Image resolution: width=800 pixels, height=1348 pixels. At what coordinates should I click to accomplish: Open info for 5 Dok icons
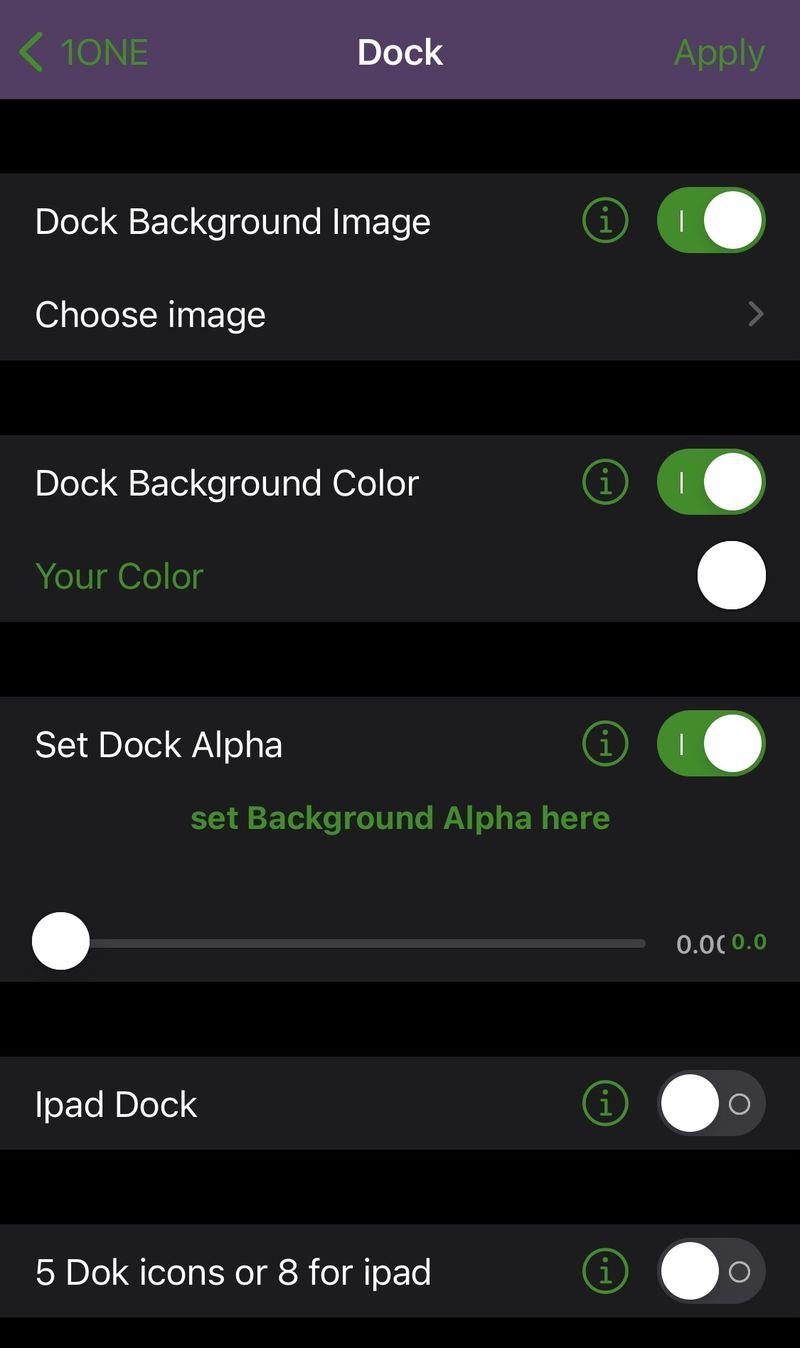pyautogui.click(x=605, y=1272)
